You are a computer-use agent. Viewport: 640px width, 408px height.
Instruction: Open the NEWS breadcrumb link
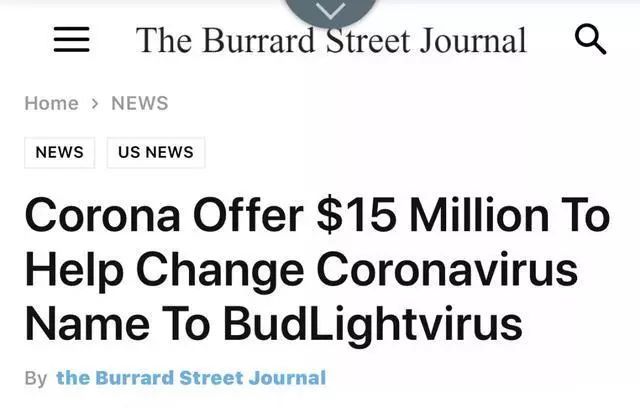coord(139,103)
